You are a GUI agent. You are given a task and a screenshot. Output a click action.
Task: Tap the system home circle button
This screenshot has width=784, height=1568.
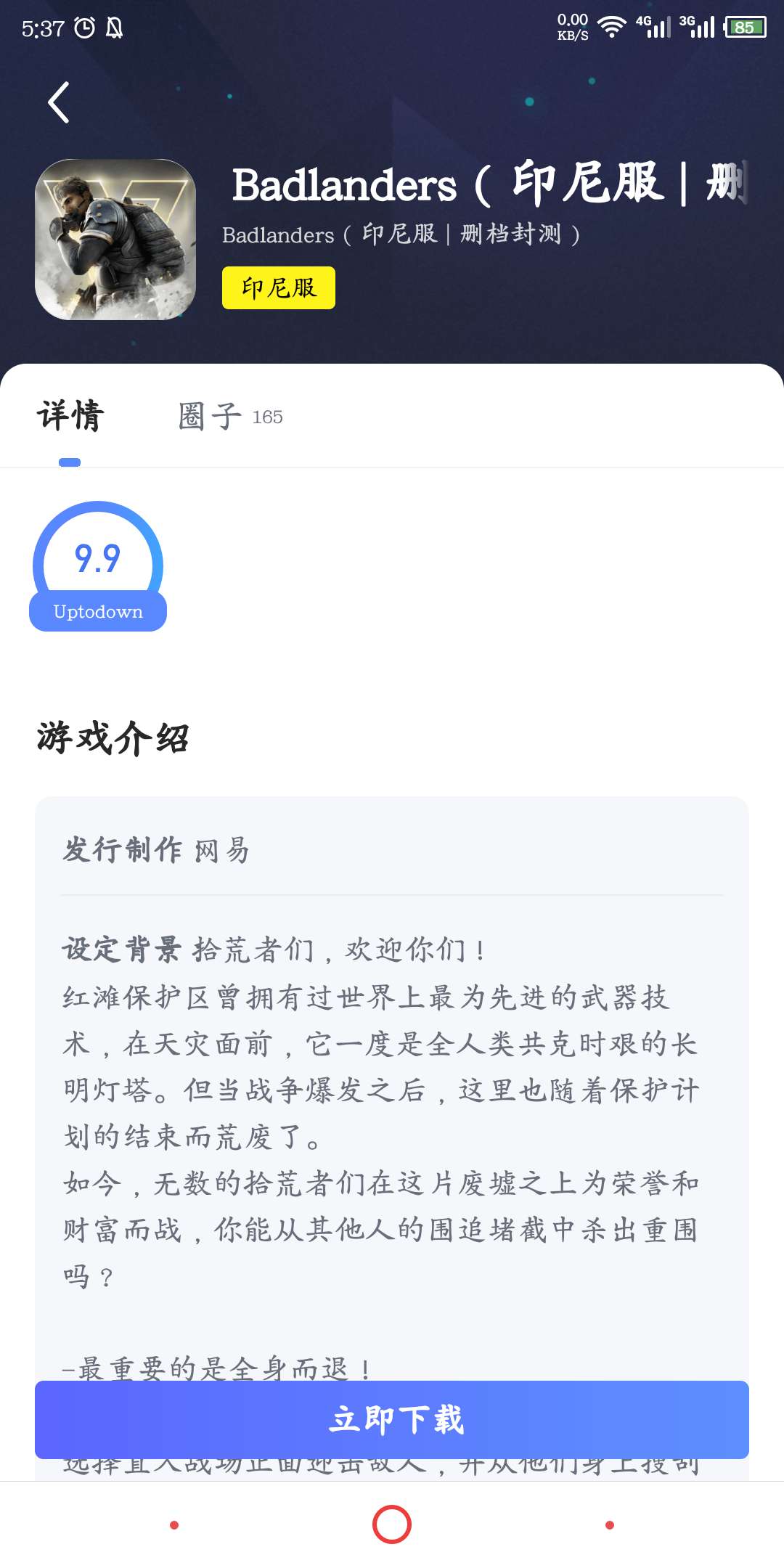click(392, 1524)
